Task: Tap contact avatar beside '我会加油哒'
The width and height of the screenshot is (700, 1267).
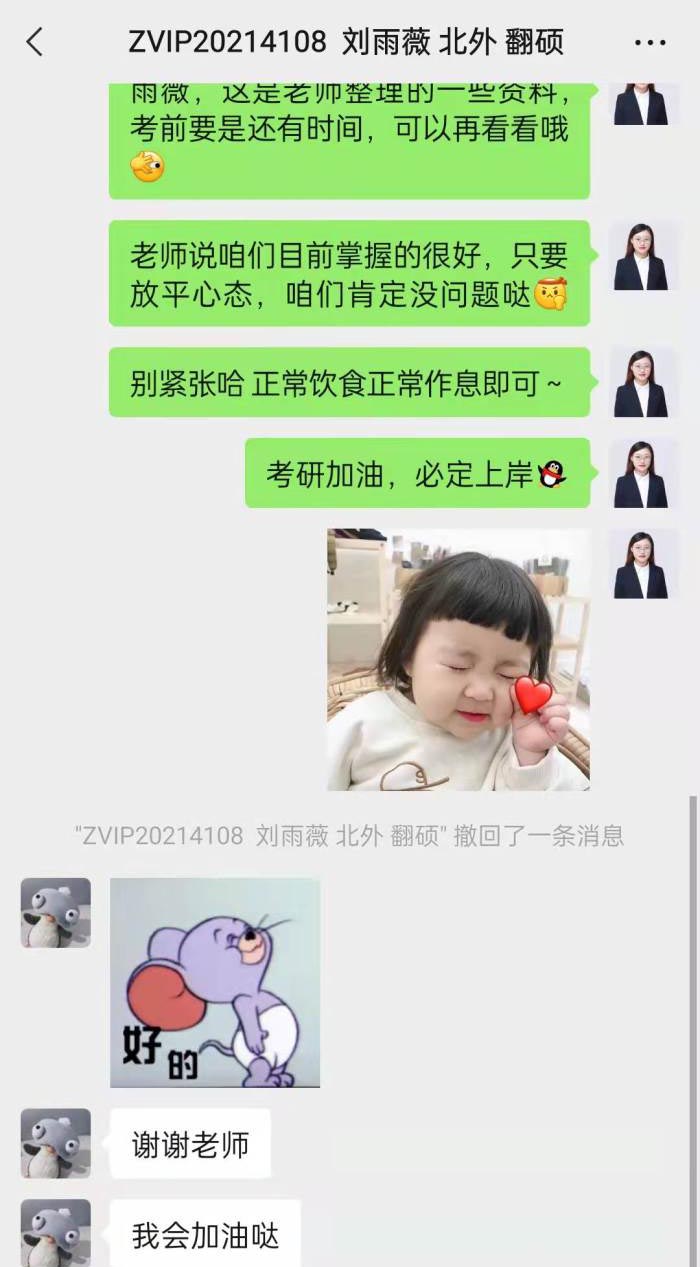Action: (x=56, y=1234)
